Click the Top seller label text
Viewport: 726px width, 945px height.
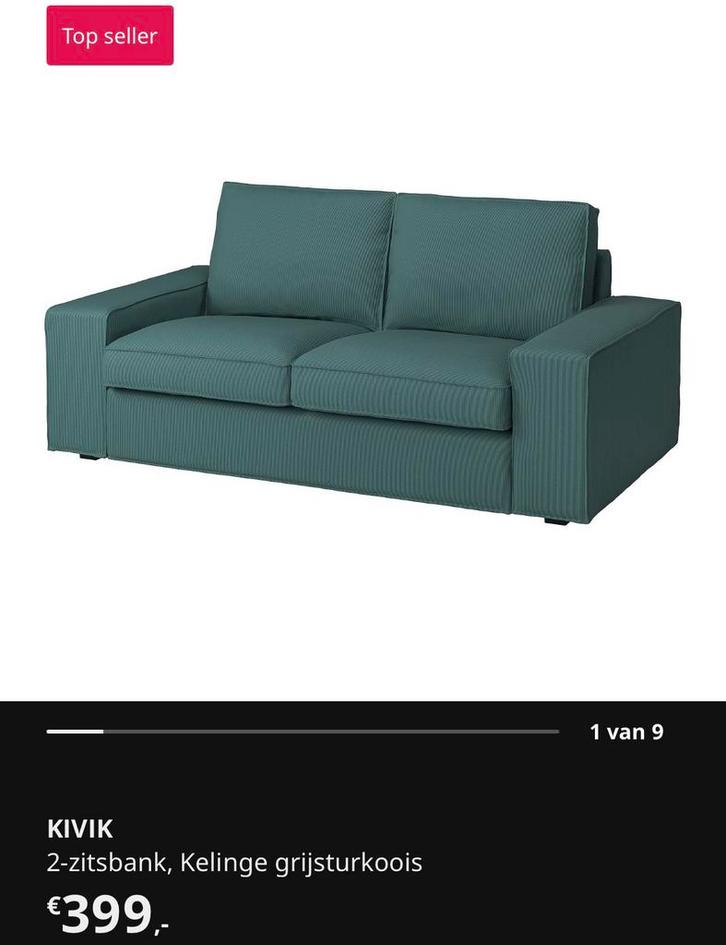tap(109, 37)
